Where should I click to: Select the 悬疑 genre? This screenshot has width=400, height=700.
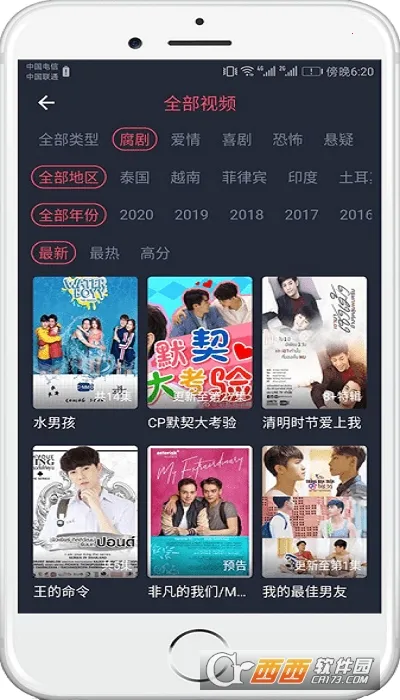338,139
